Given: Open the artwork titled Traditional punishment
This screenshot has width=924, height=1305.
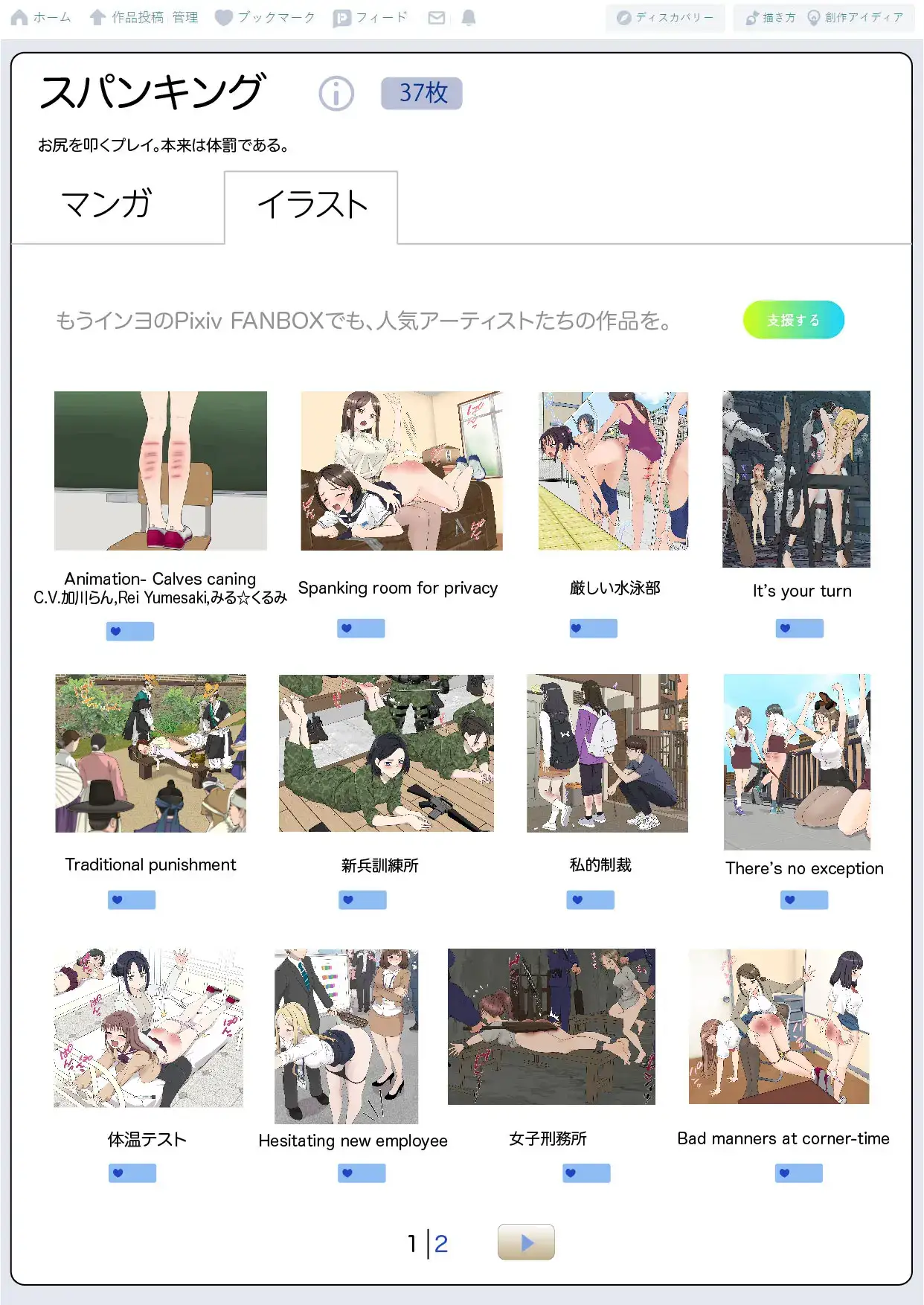Looking at the screenshot, I should [150, 754].
